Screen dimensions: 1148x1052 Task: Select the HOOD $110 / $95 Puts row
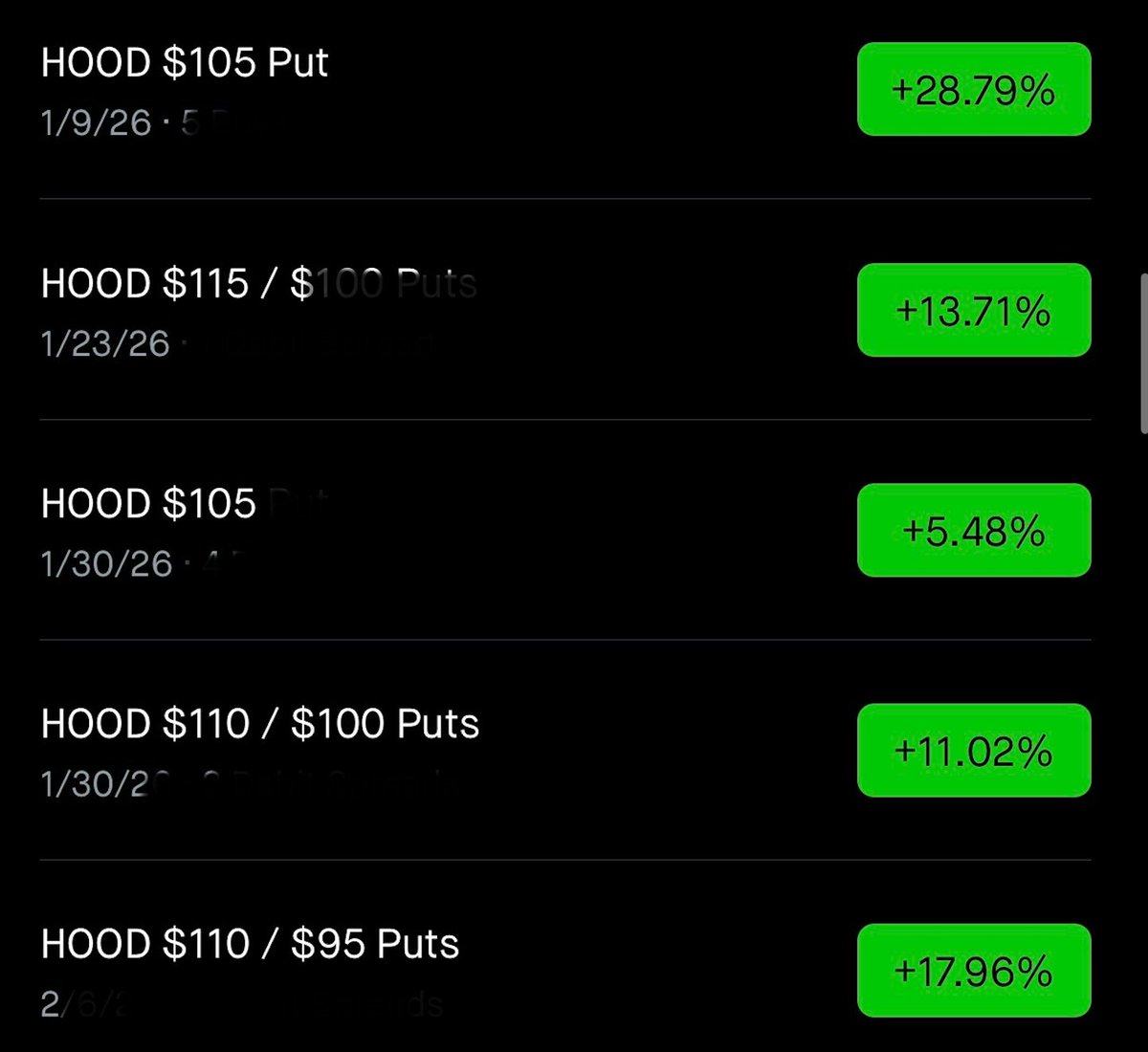(250, 945)
